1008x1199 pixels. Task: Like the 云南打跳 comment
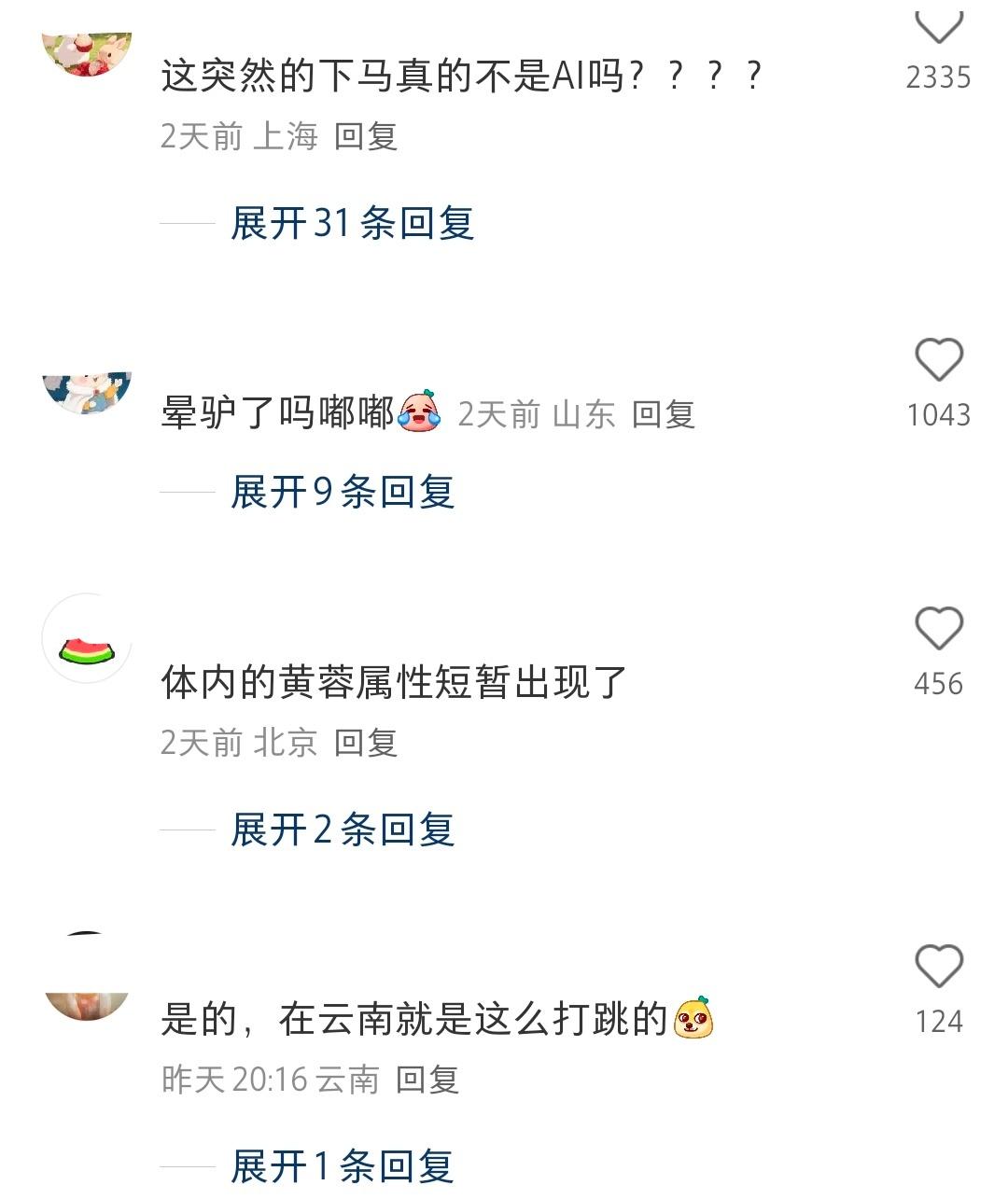point(938,966)
